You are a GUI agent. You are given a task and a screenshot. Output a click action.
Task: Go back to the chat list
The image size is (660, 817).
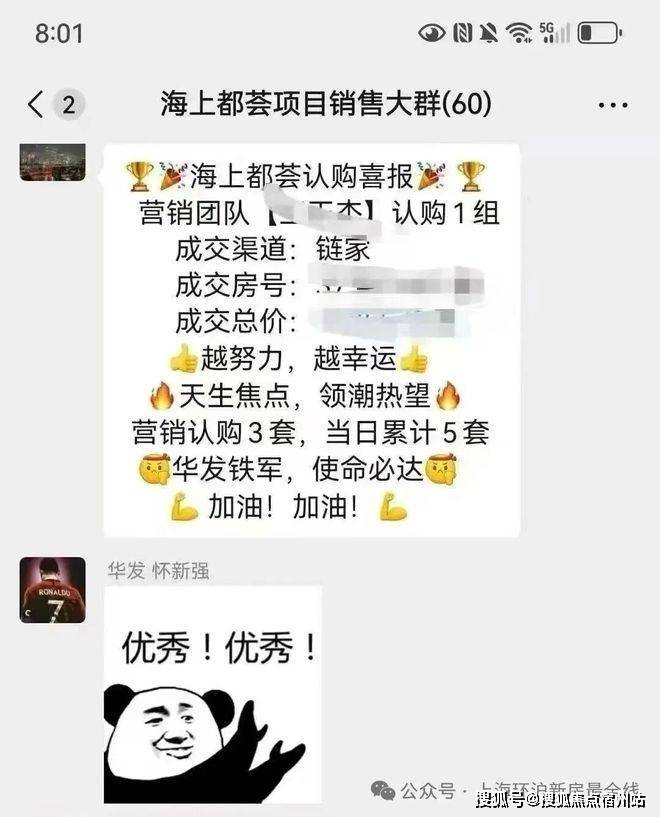[x=38, y=104]
